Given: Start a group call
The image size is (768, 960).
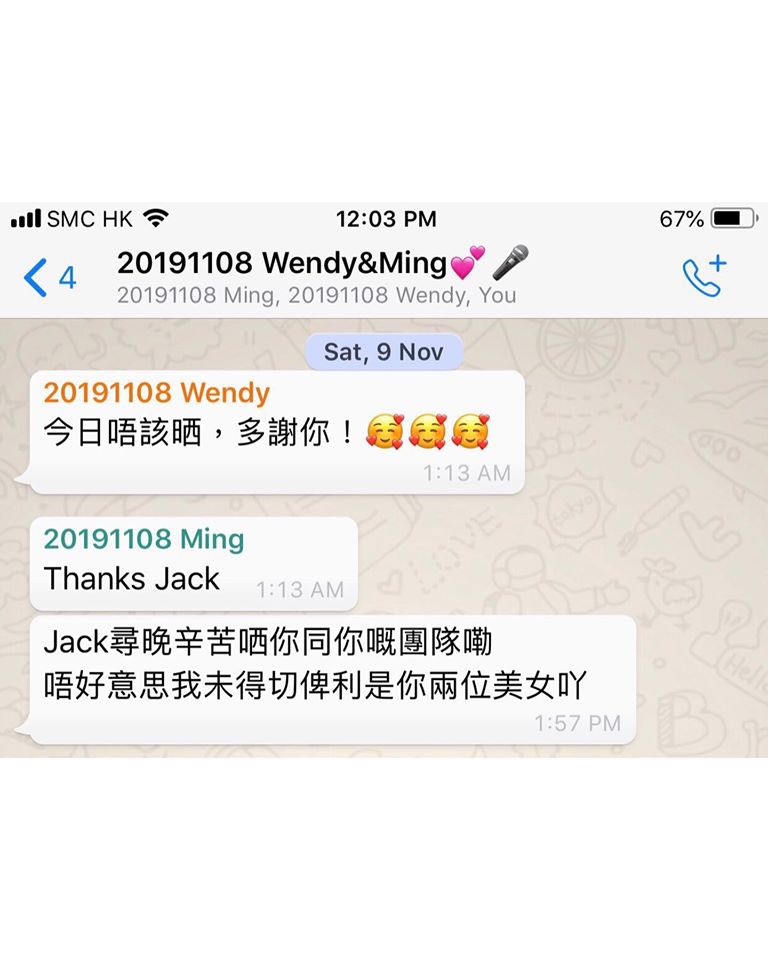Looking at the screenshot, I should click(x=704, y=276).
